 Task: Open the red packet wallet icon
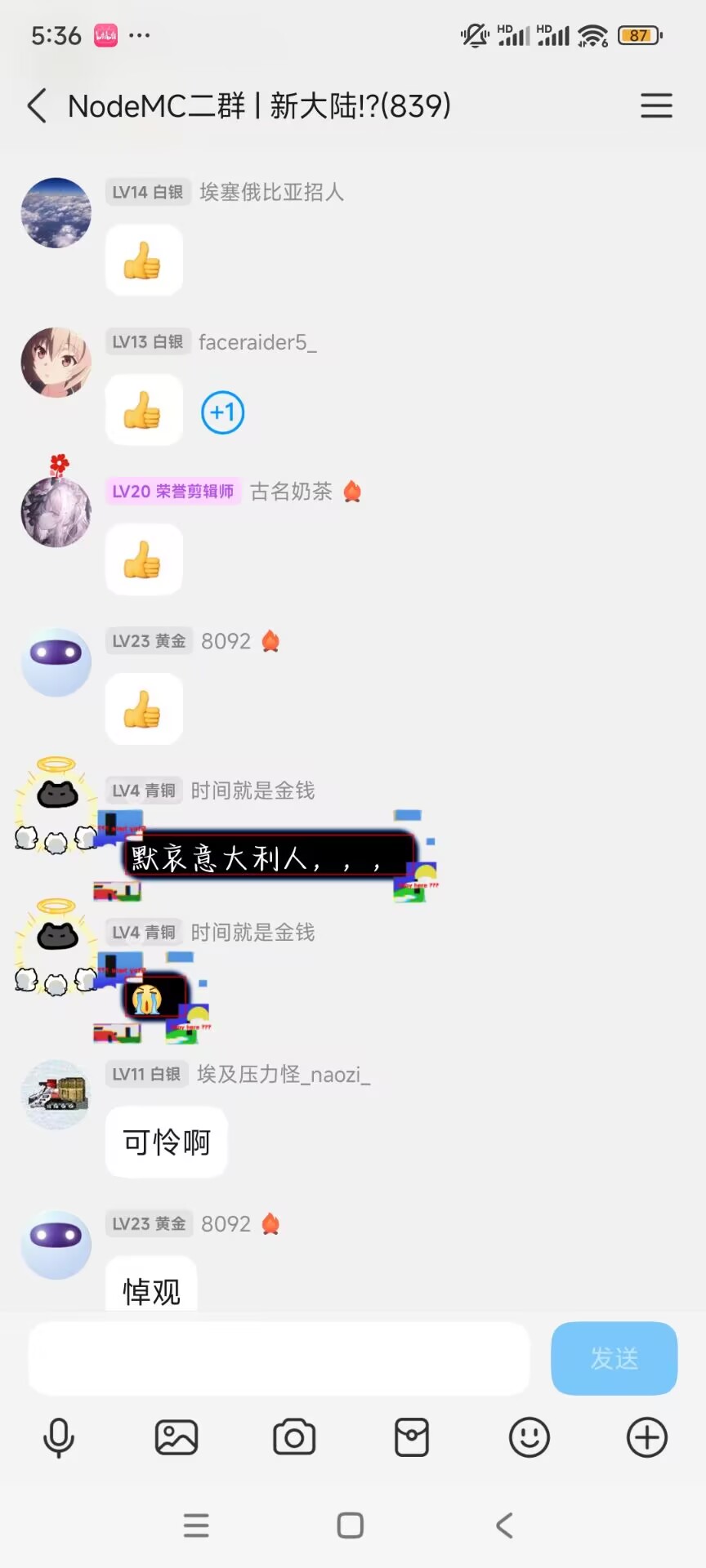(x=412, y=1437)
